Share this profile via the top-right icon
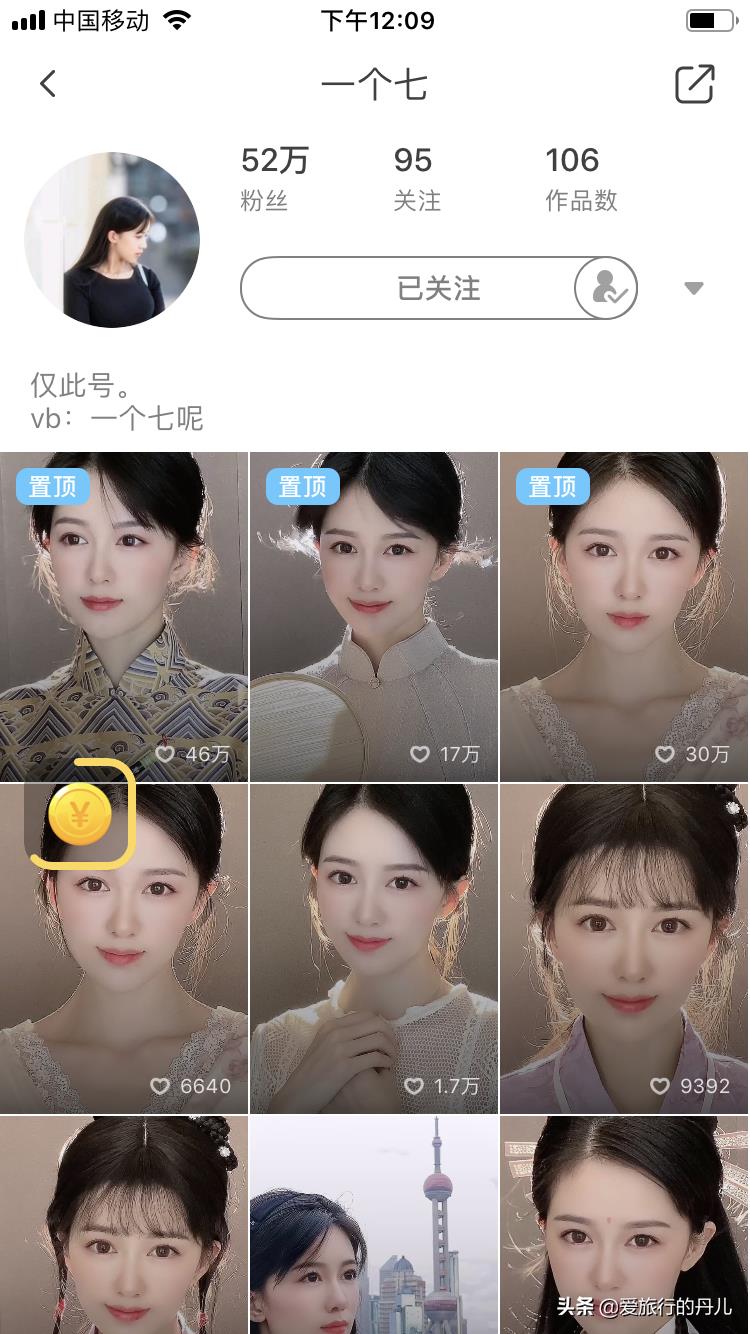 [x=695, y=84]
